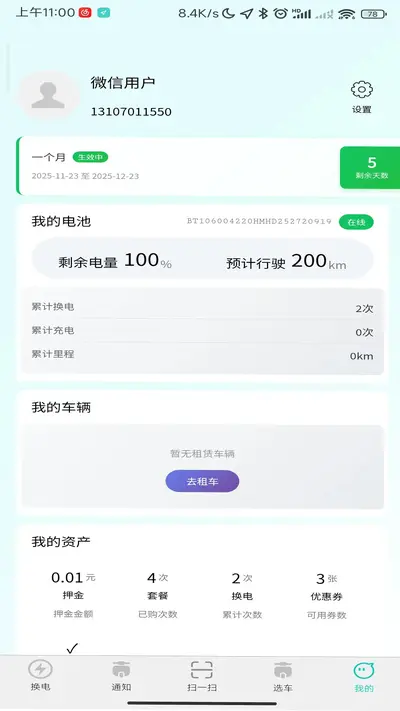400x711 pixels.
Task: Tap the 去租车 button
Action: tap(202, 481)
